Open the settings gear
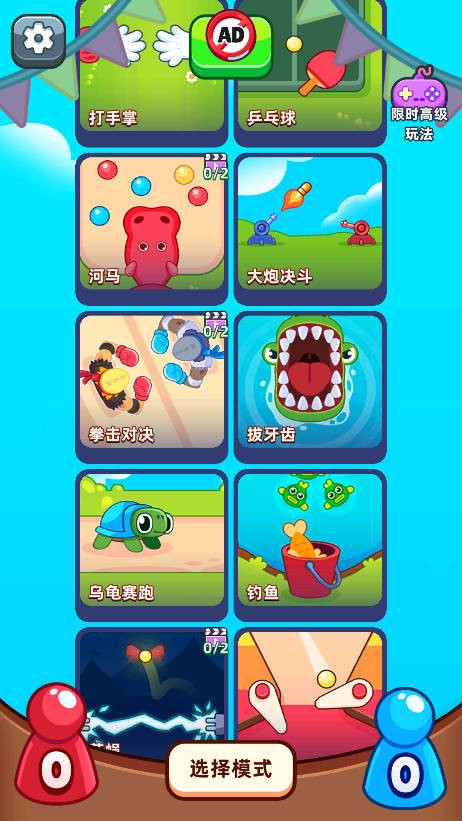The width and height of the screenshot is (462, 821). coord(38,41)
